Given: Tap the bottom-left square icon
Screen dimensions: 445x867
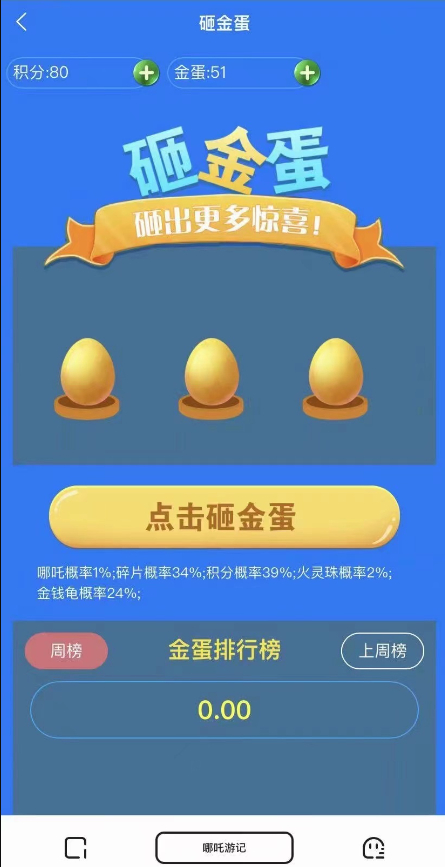Looking at the screenshot, I should tap(76, 848).
